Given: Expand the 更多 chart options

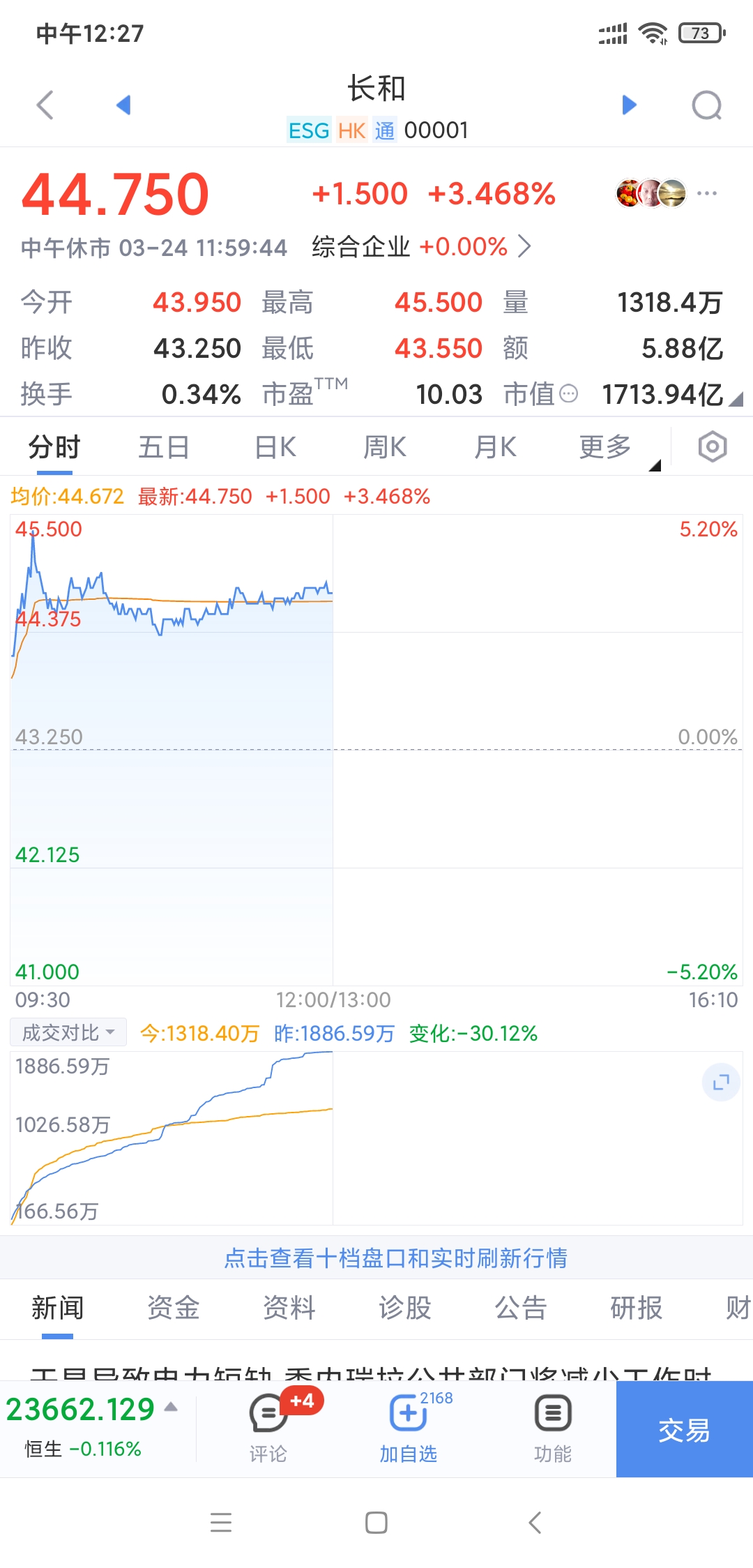Looking at the screenshot, I should click(x=605, y=447).
